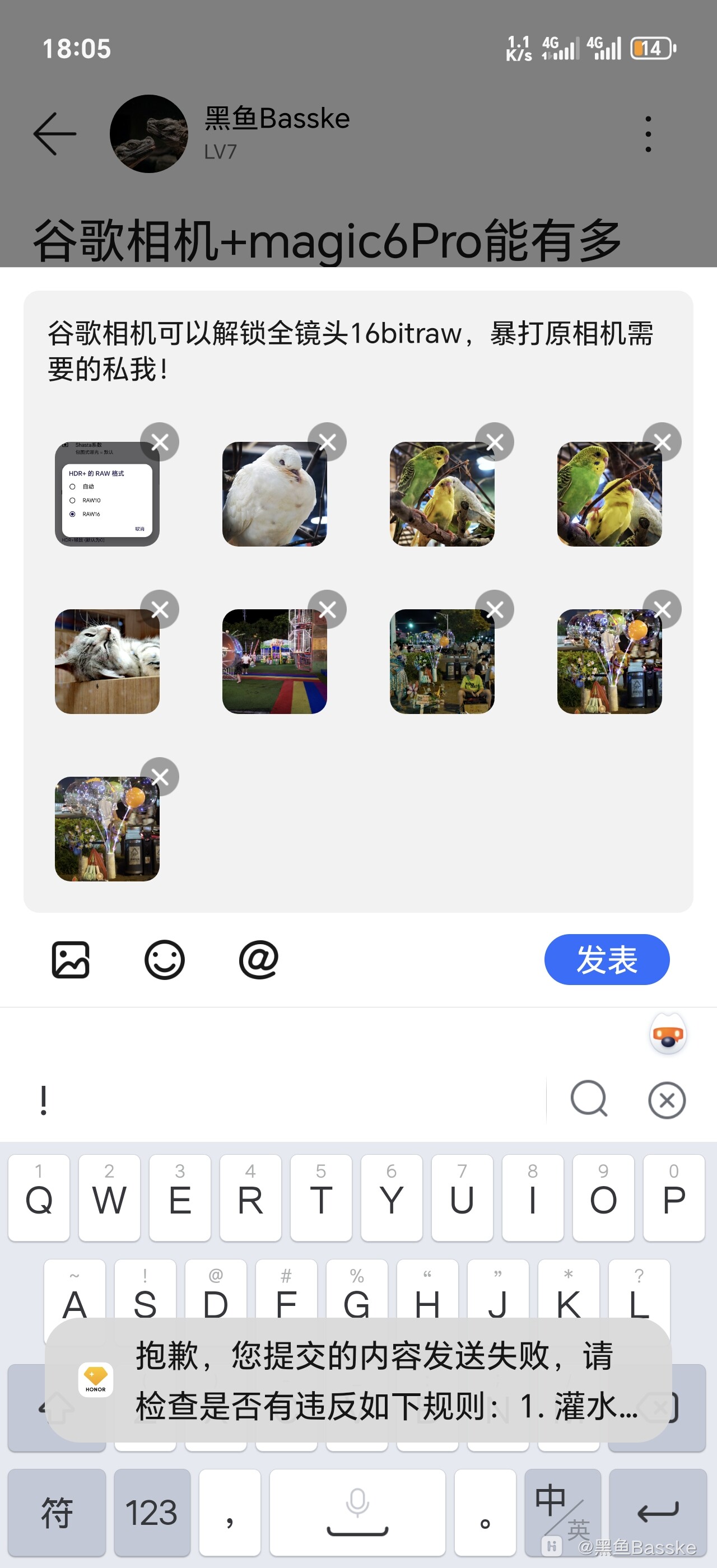Open the 符 symbols keyboard
The width and height of the screenshot is (717, 1568).
pyautogui.click(x=57, y=1512)
